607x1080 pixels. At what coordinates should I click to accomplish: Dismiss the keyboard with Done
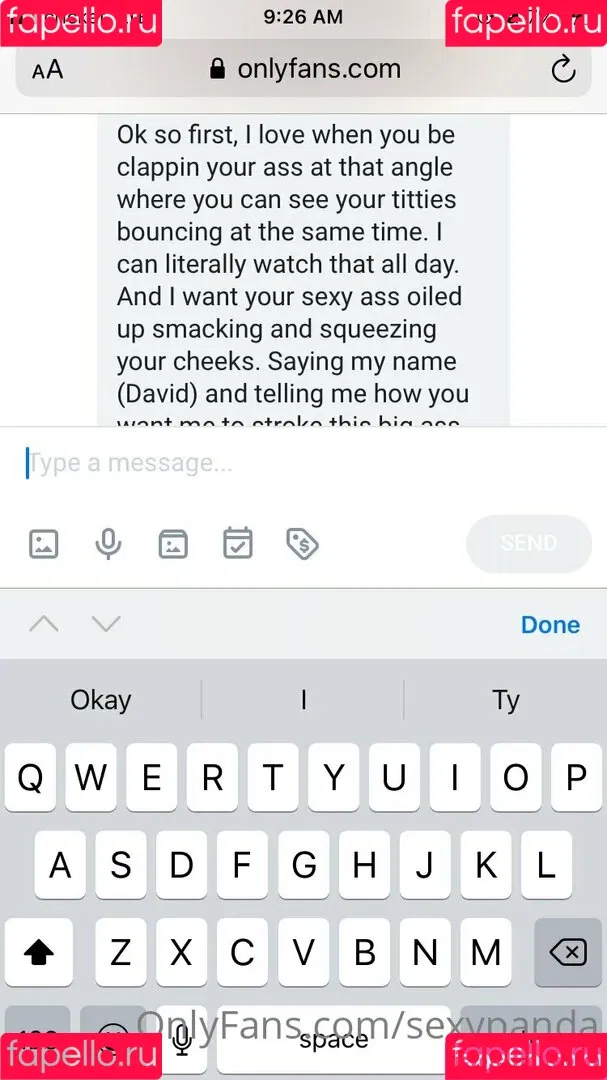click(550, 625)
